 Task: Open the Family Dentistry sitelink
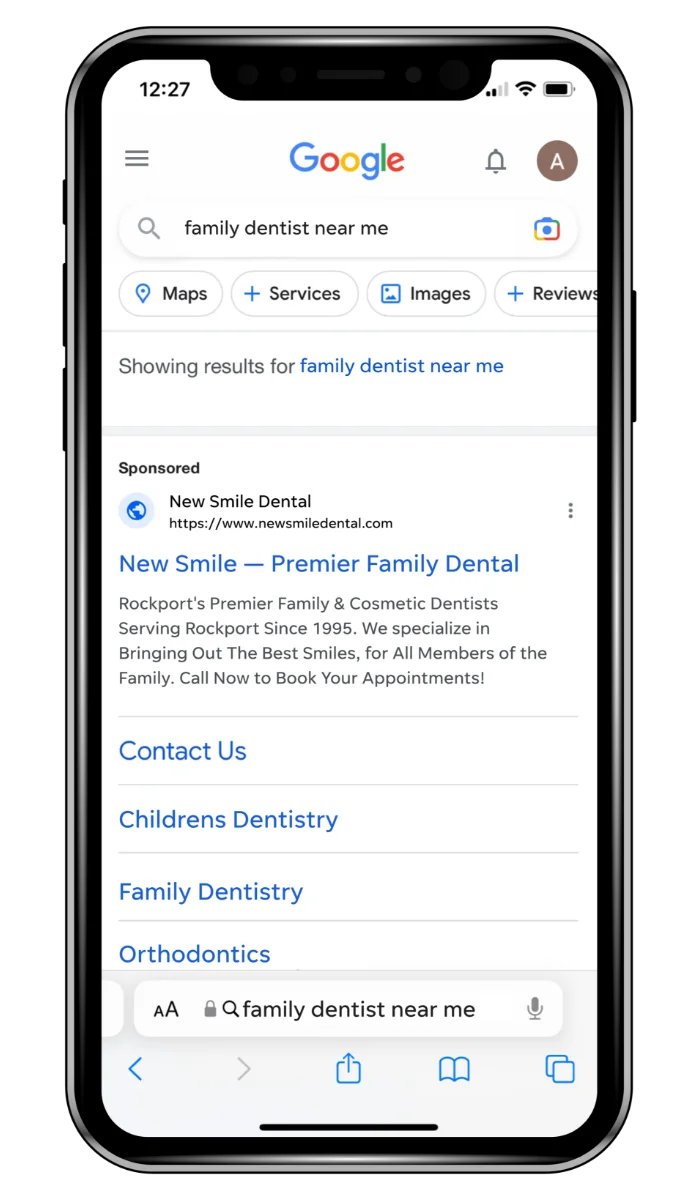[x=210, y=891]
